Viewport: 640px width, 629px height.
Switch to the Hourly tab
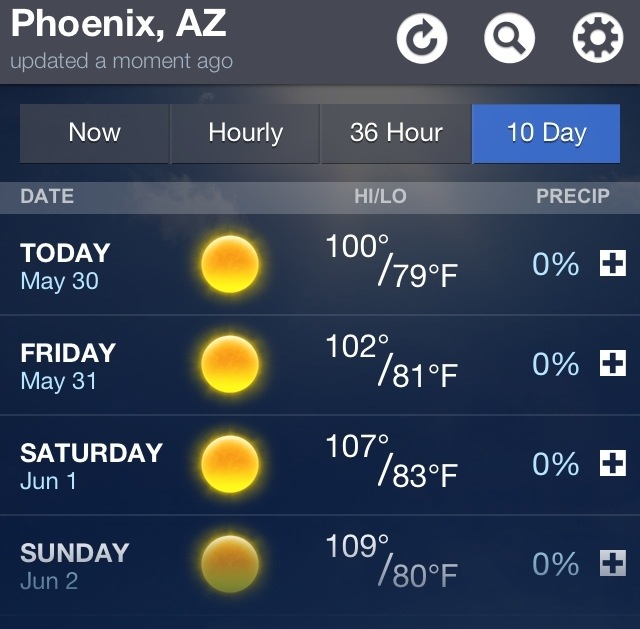pyautogui.click(x=245, y=133)
